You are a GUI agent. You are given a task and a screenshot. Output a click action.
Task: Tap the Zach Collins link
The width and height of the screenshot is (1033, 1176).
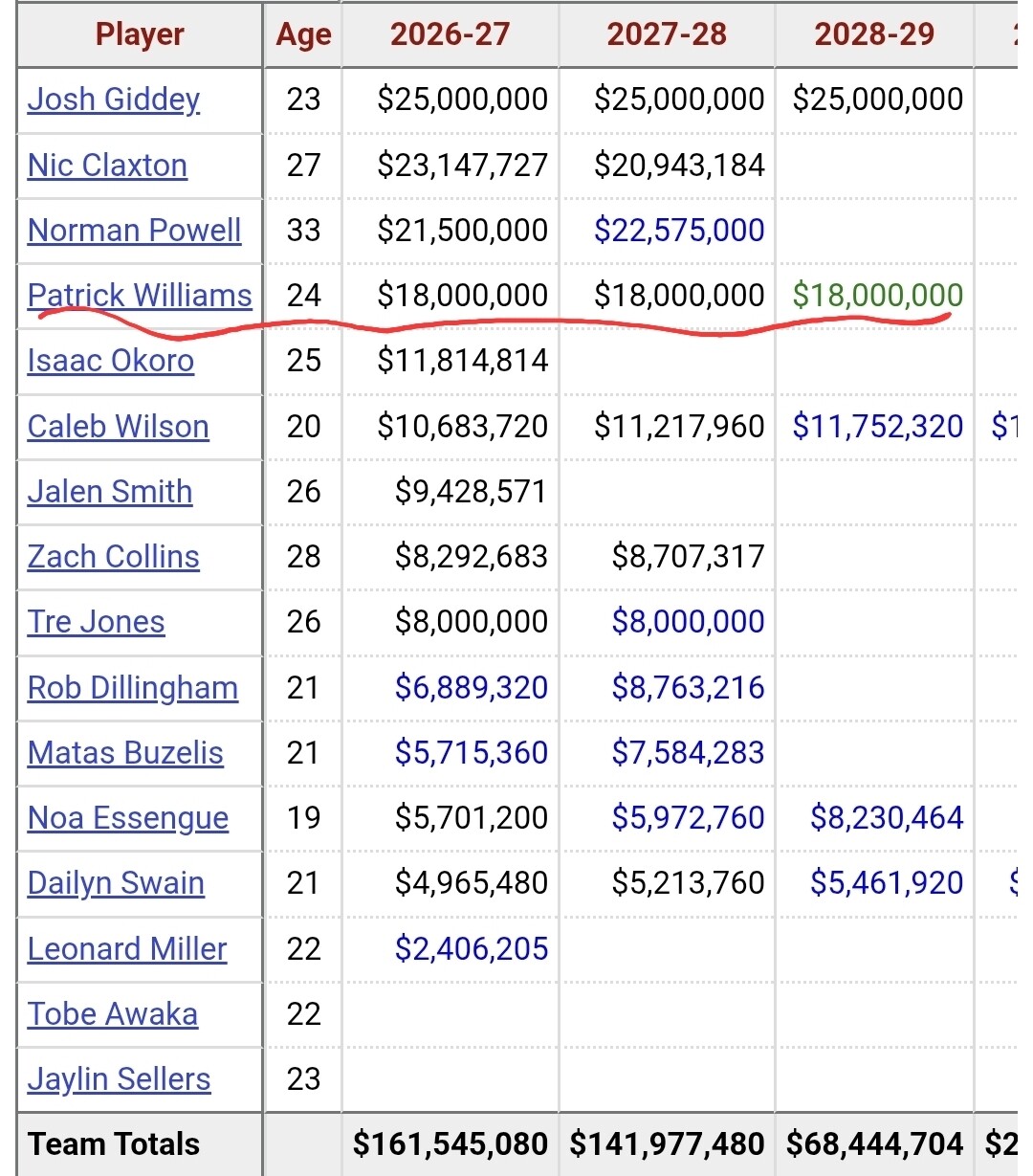coord(114,556)
